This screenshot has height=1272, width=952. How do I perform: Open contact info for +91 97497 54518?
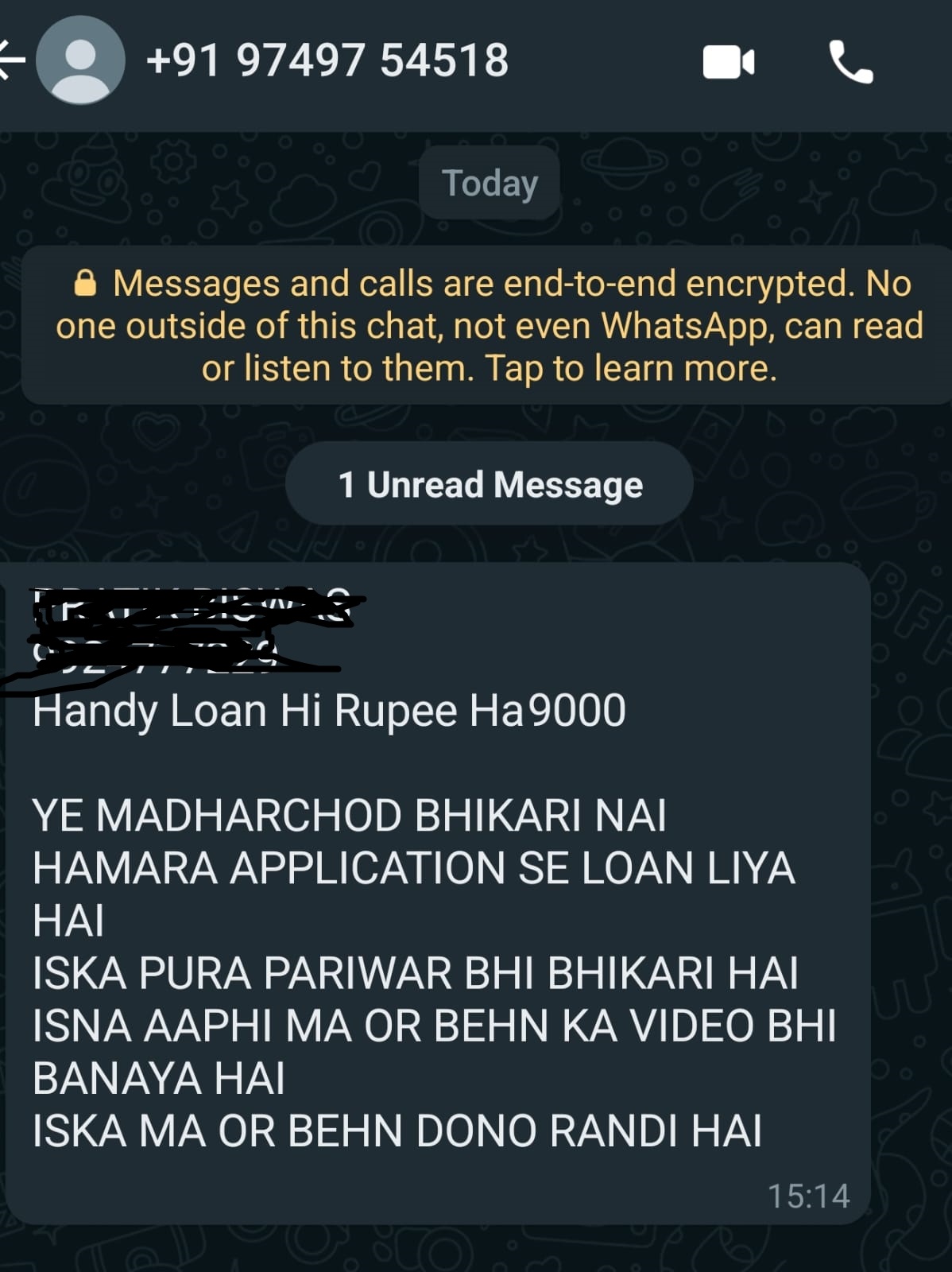coord(327,60)
